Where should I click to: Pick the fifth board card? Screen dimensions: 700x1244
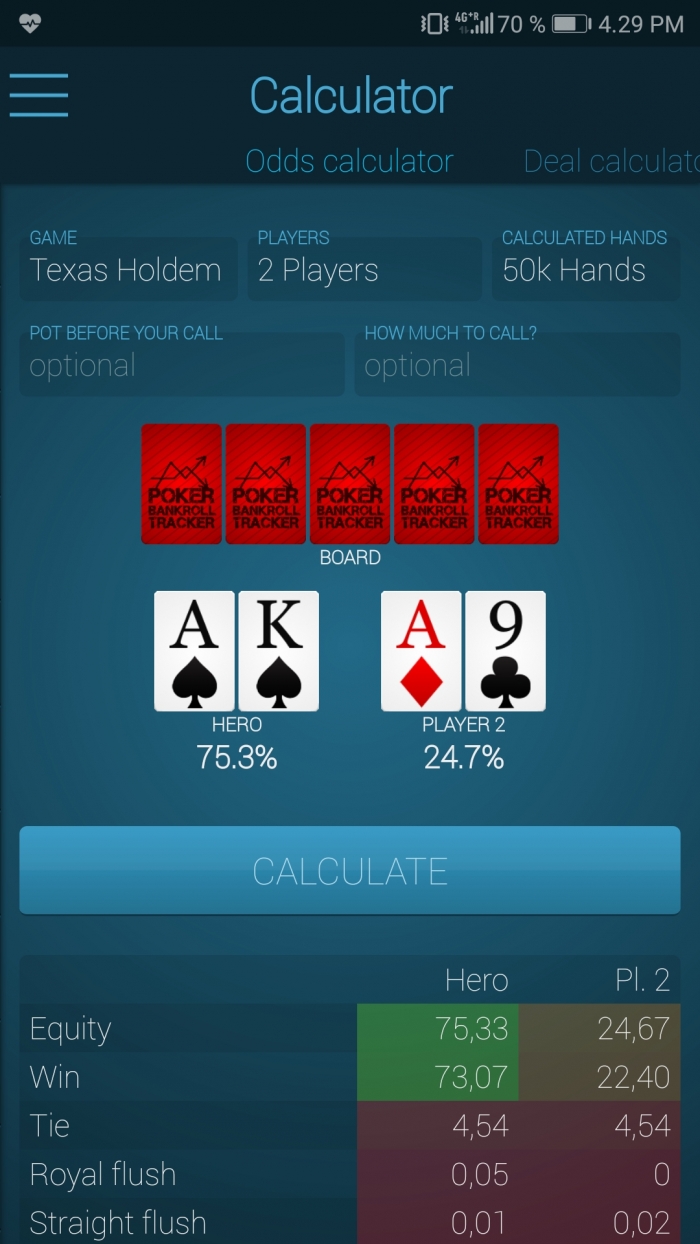point(518,484)
